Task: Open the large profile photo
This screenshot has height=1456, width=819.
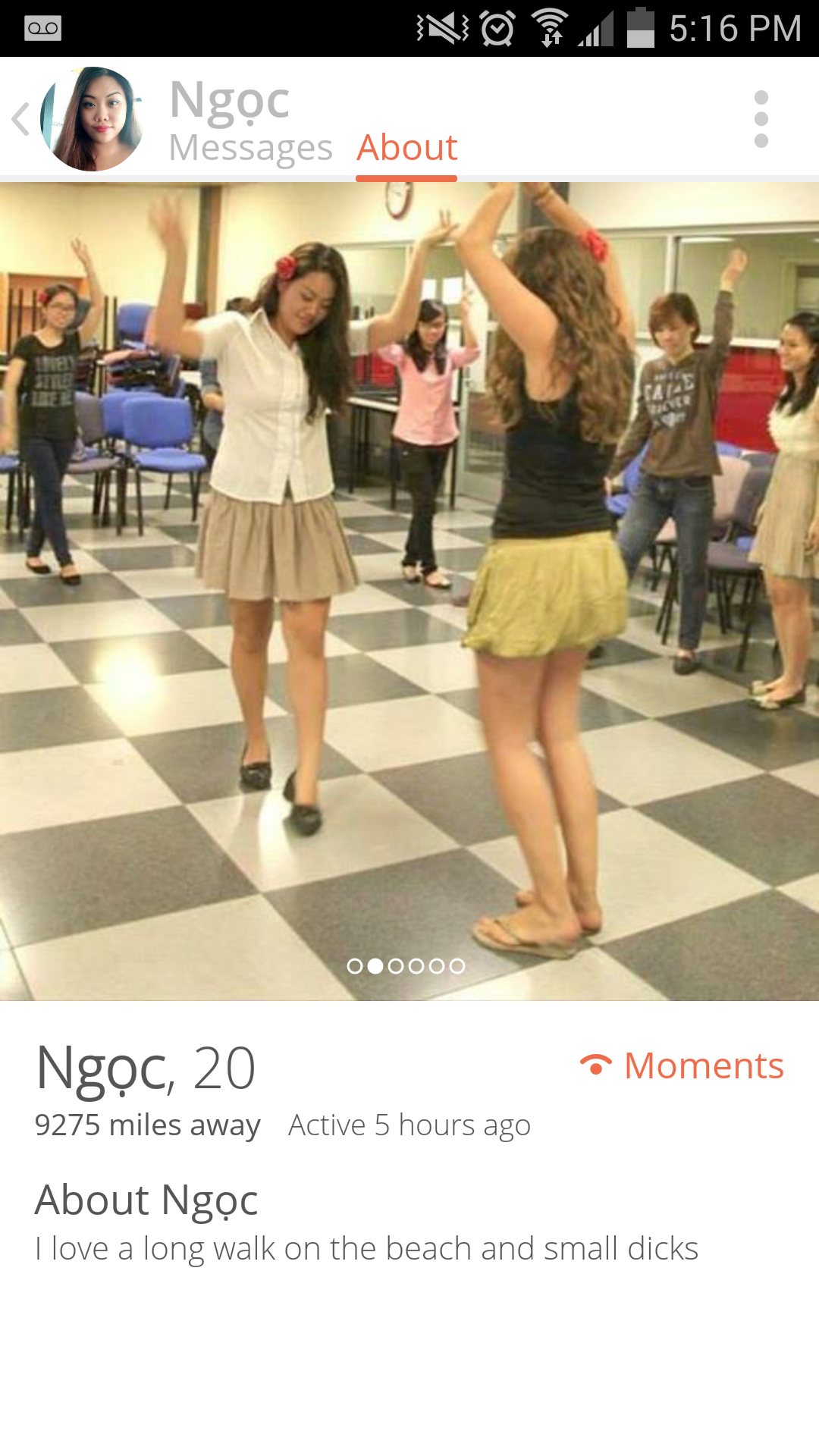Action: click(409, 591)
